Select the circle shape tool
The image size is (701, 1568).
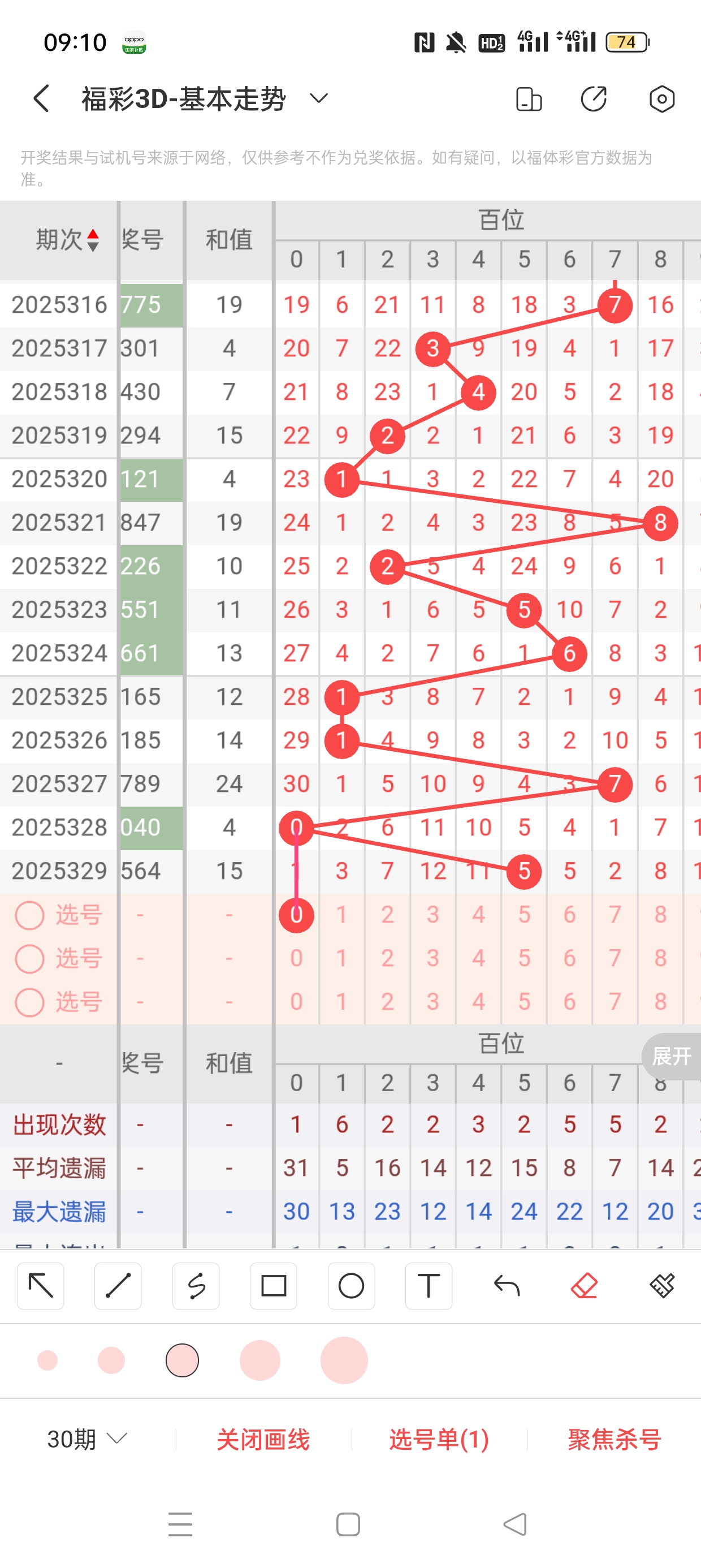click(351, 1286)
